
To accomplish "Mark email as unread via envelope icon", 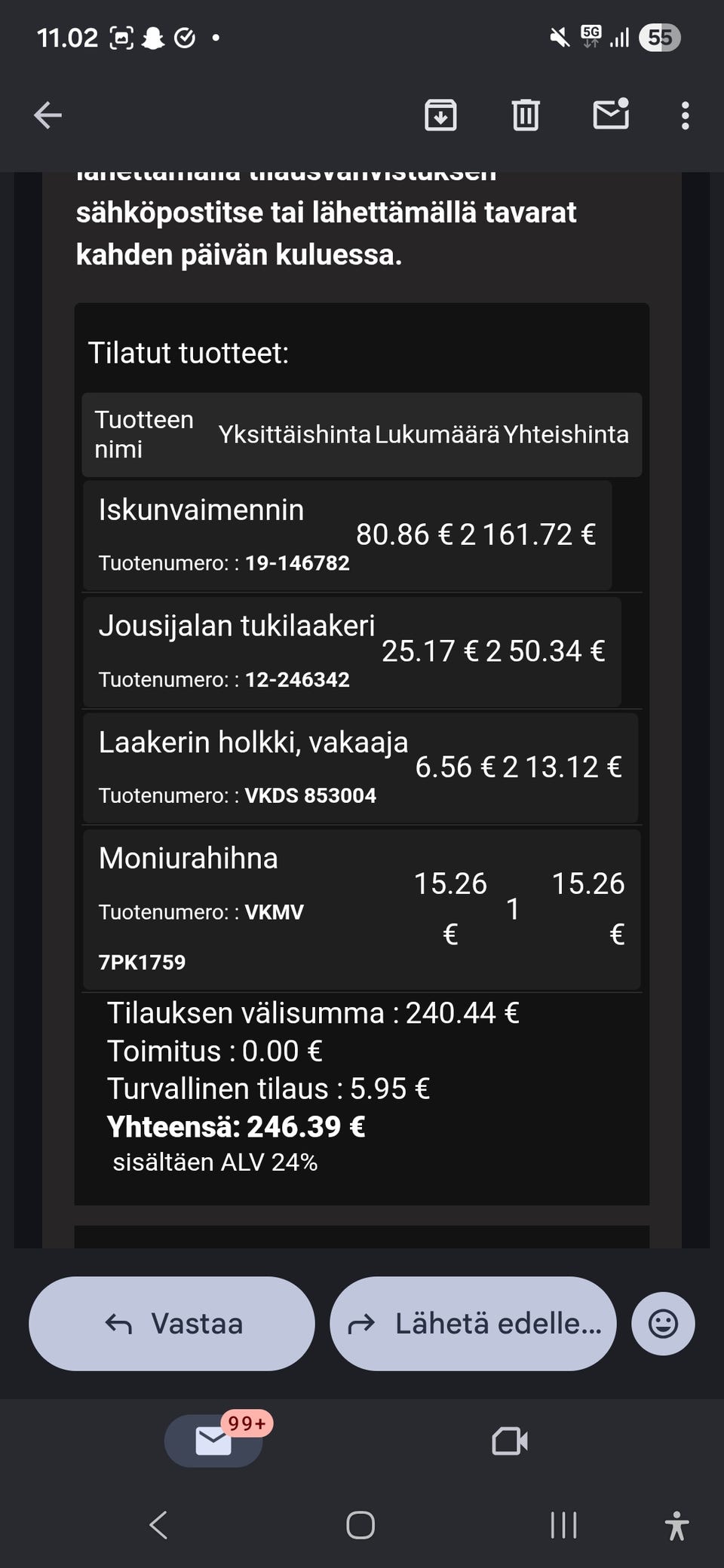I will pos(611,115).
